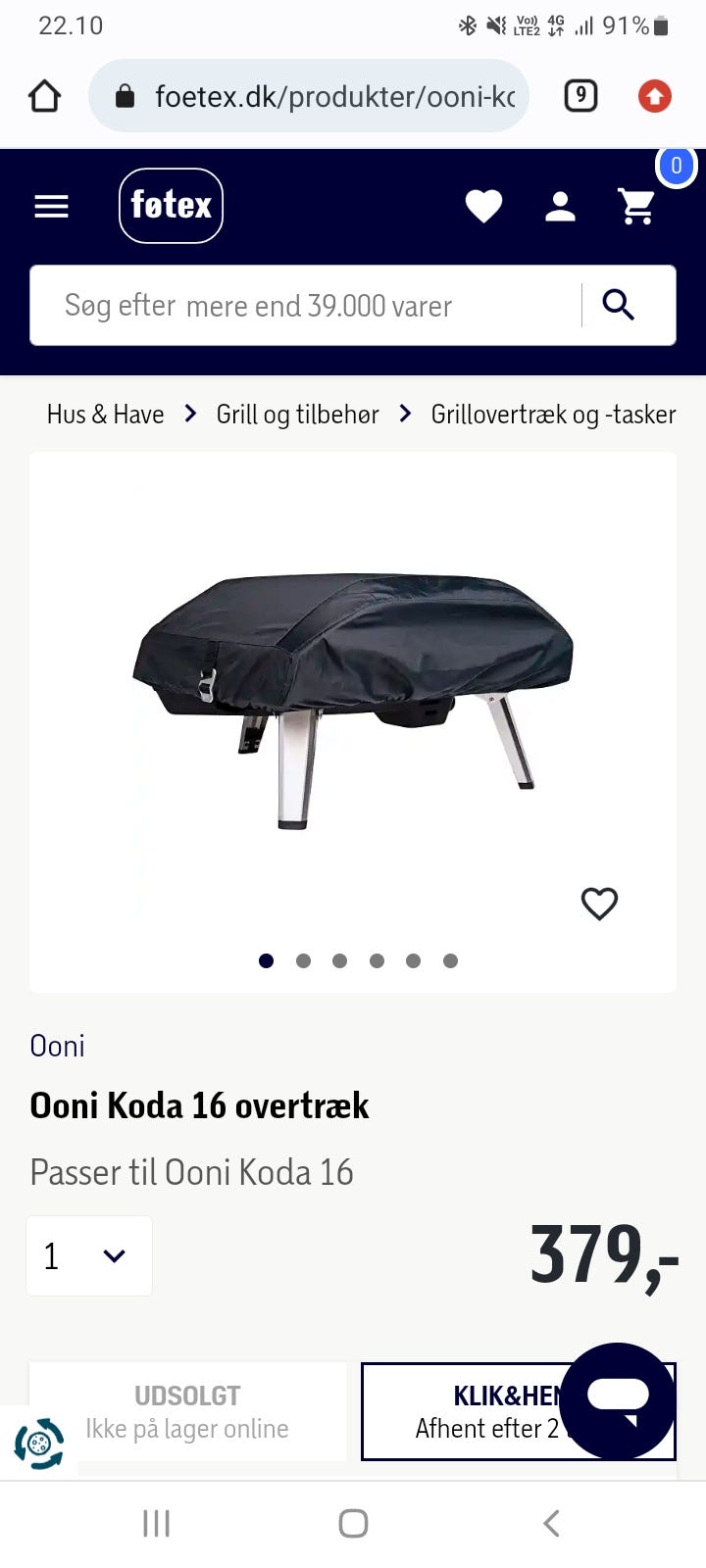Open the user account icon

(x=560, y=206)
